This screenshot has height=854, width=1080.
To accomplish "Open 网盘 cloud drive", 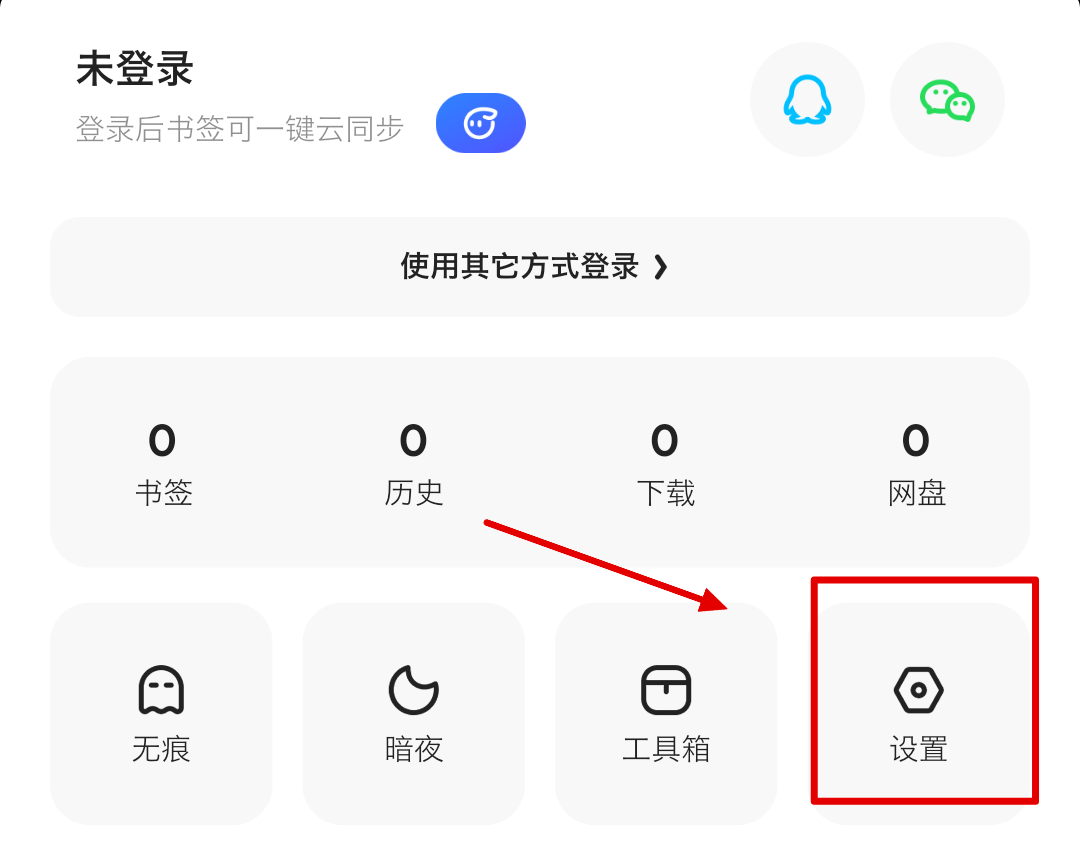I will pos(916,464).
